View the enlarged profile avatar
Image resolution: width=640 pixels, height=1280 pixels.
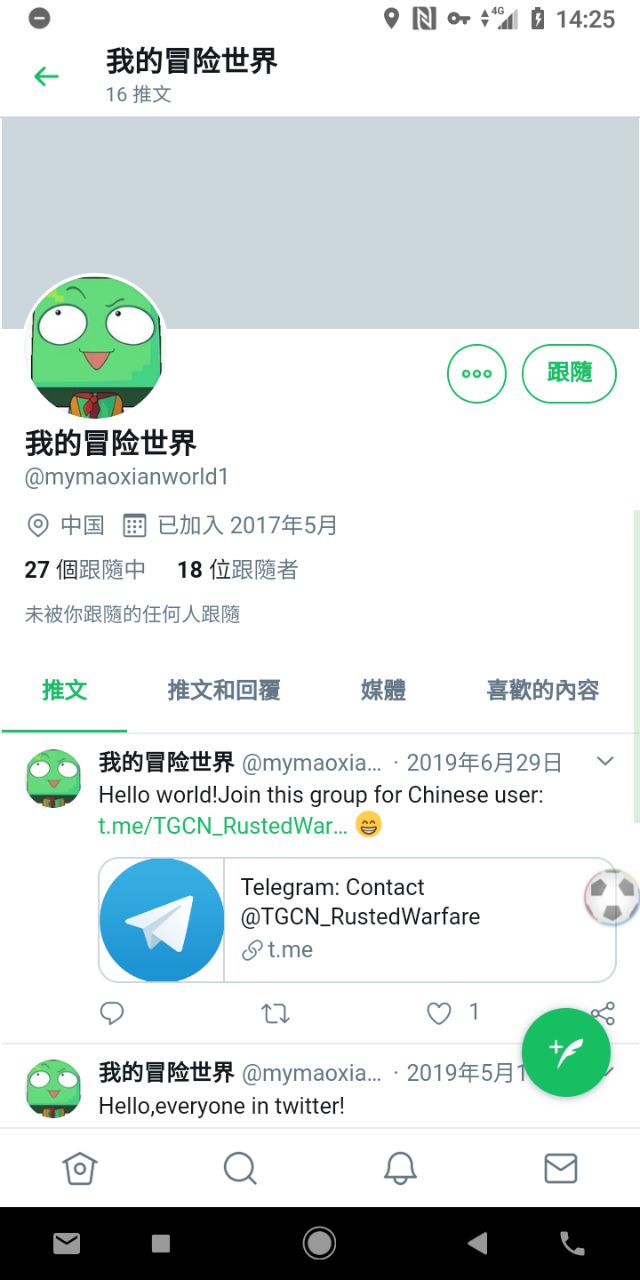click(95, 346)
